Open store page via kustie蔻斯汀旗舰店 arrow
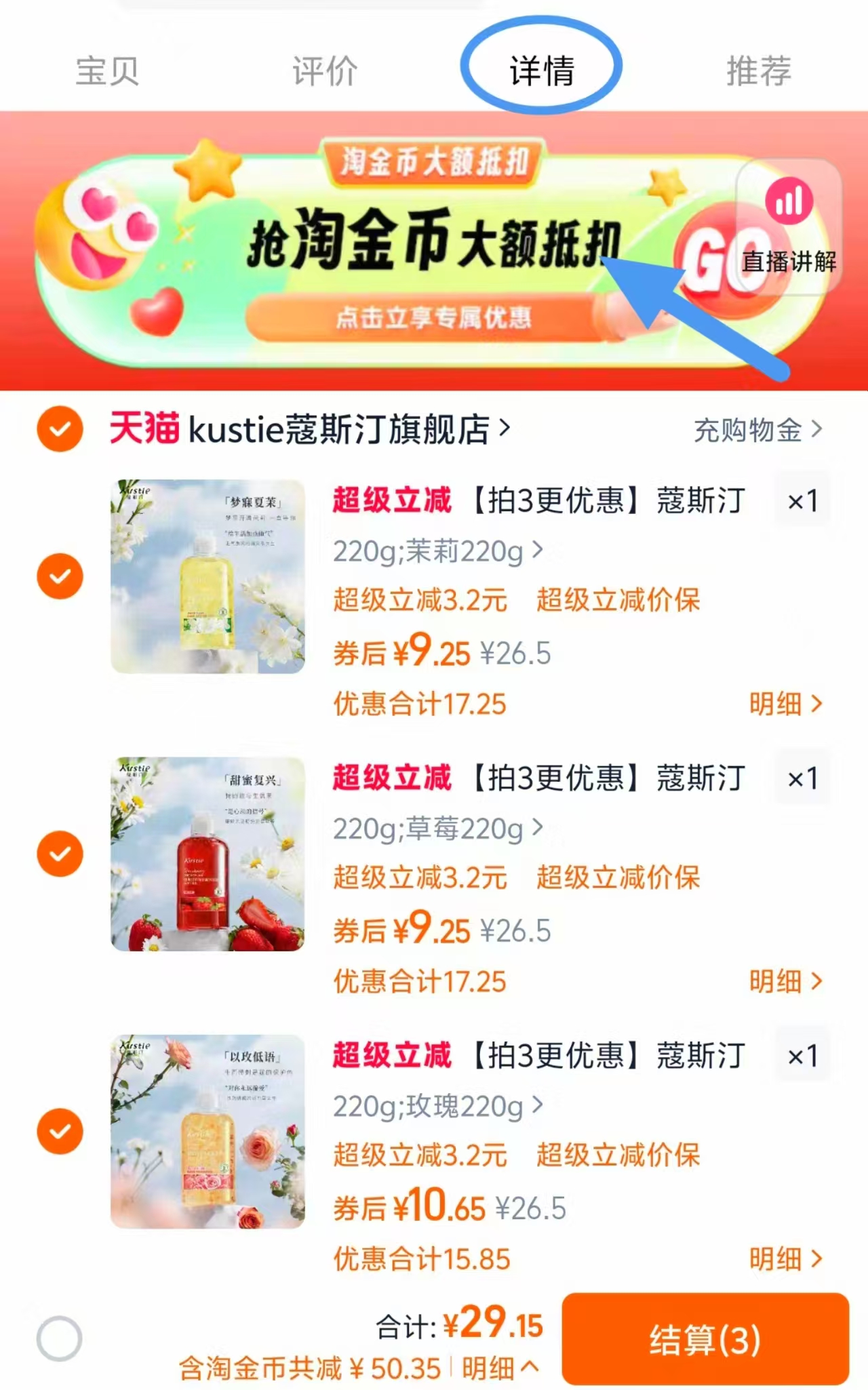The width and height of the screenshot is (868, 1390). (505, 429)
